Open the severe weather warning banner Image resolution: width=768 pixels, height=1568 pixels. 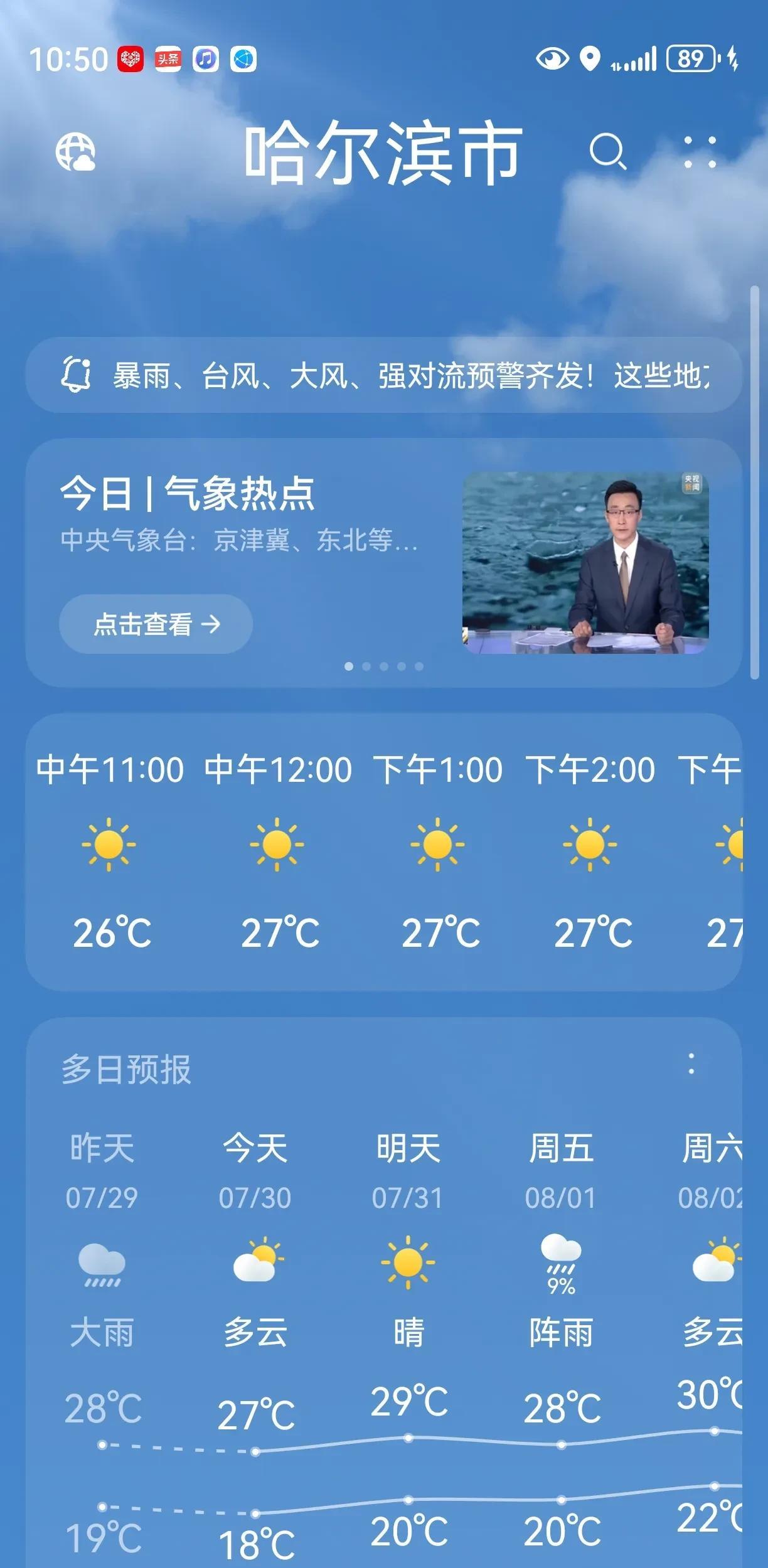pyautogui.click(x=383, y=375)
